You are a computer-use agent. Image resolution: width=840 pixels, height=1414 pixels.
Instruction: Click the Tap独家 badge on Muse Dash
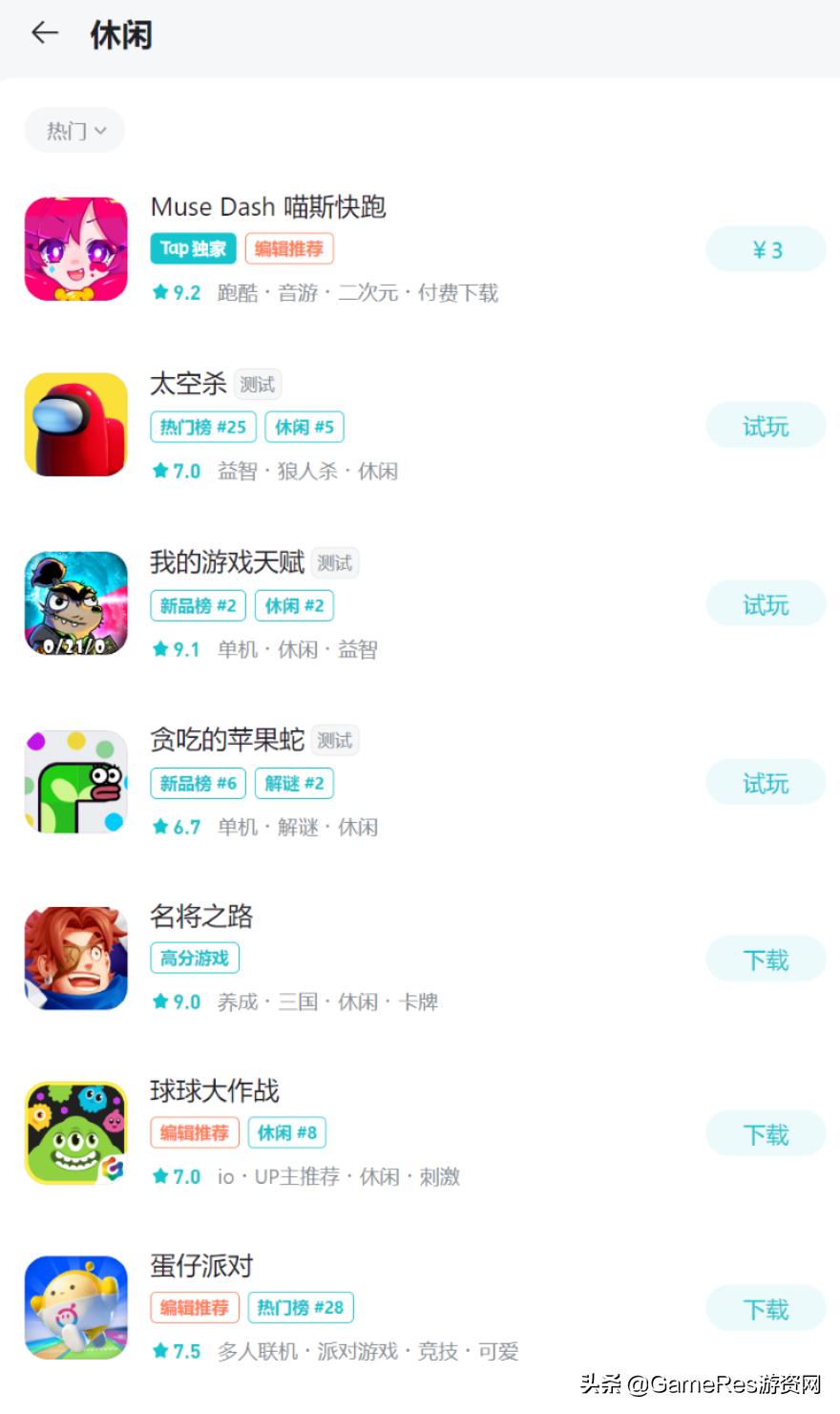point(192,248)
